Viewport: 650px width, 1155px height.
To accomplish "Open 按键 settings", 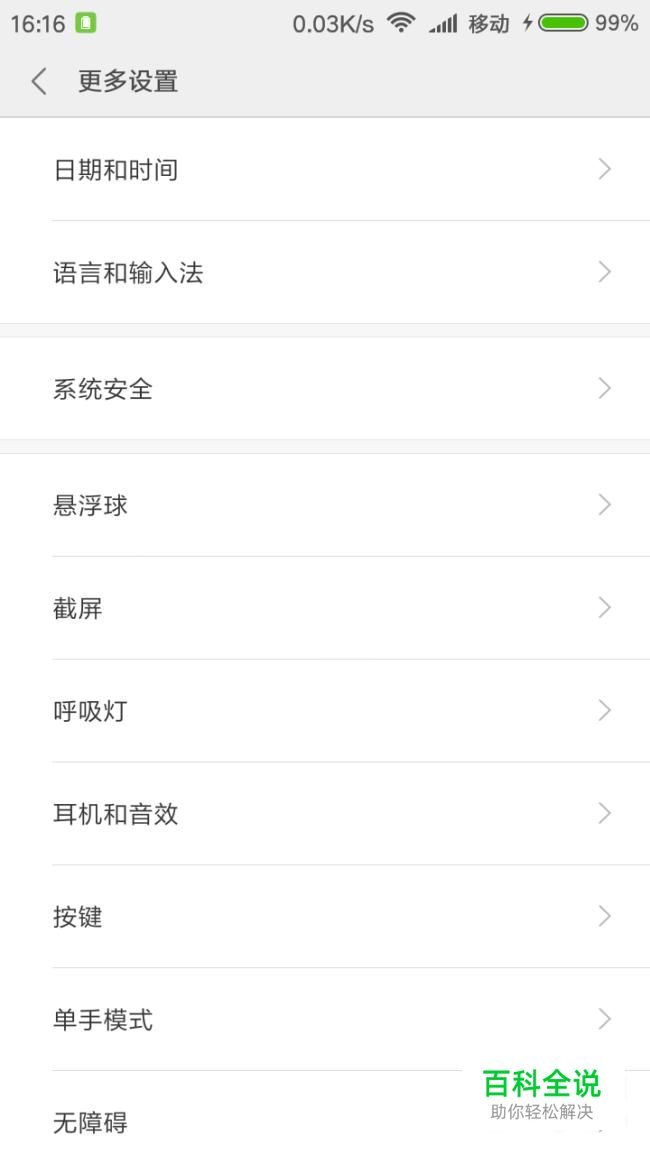I will coord(325,916).
